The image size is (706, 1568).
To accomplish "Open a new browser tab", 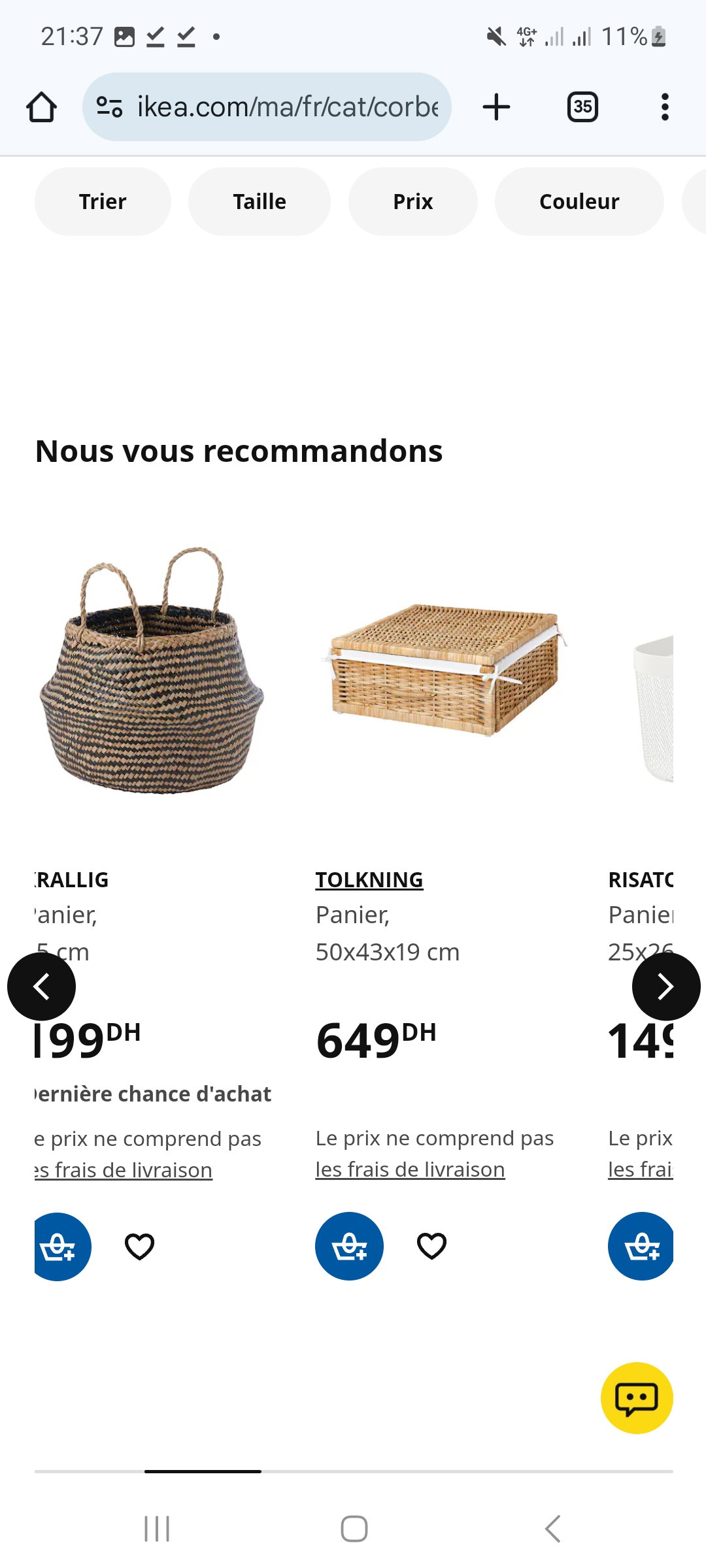I will coord(496,106).
